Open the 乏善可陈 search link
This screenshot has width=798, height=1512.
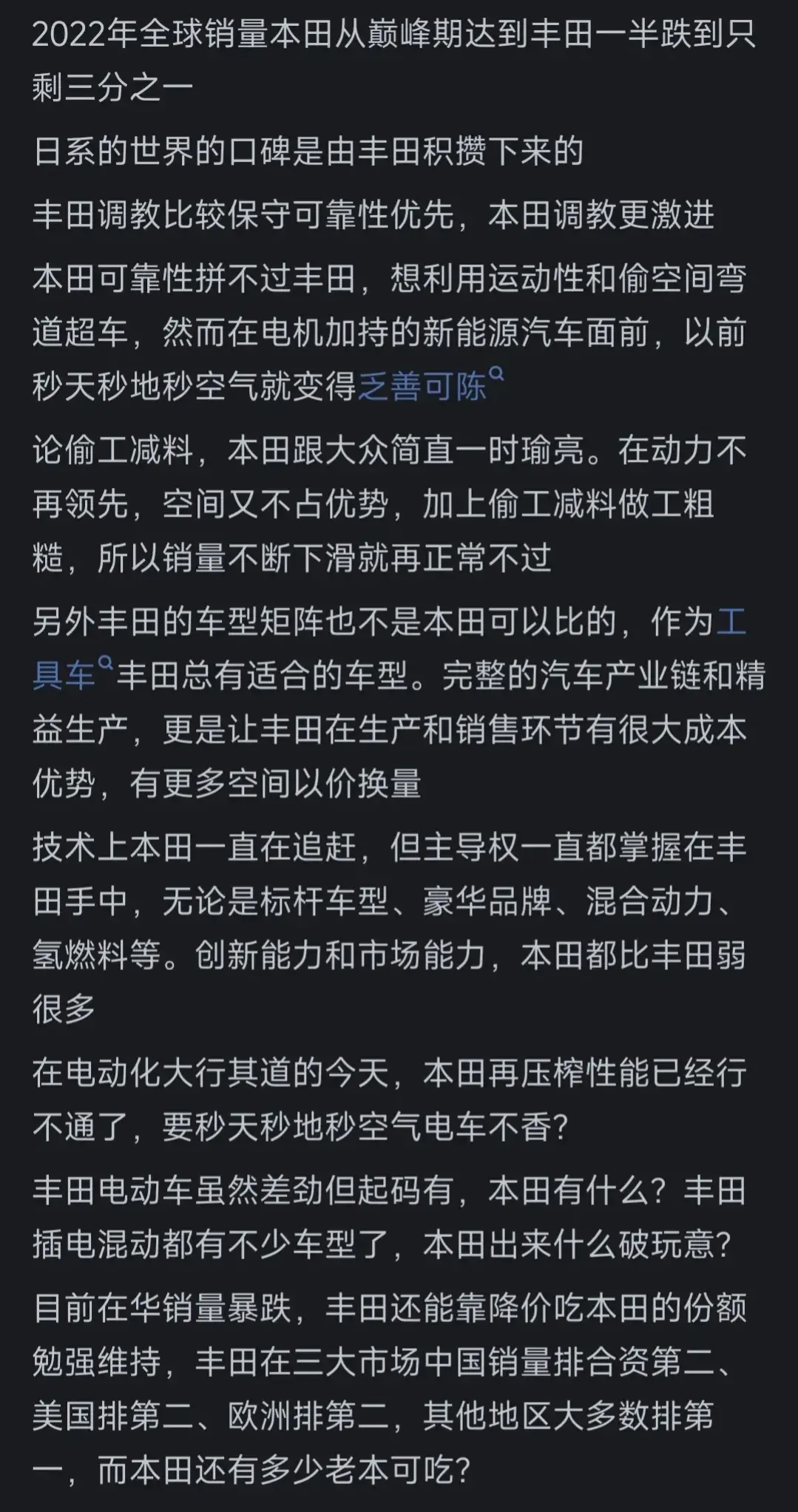pos(423,386)
